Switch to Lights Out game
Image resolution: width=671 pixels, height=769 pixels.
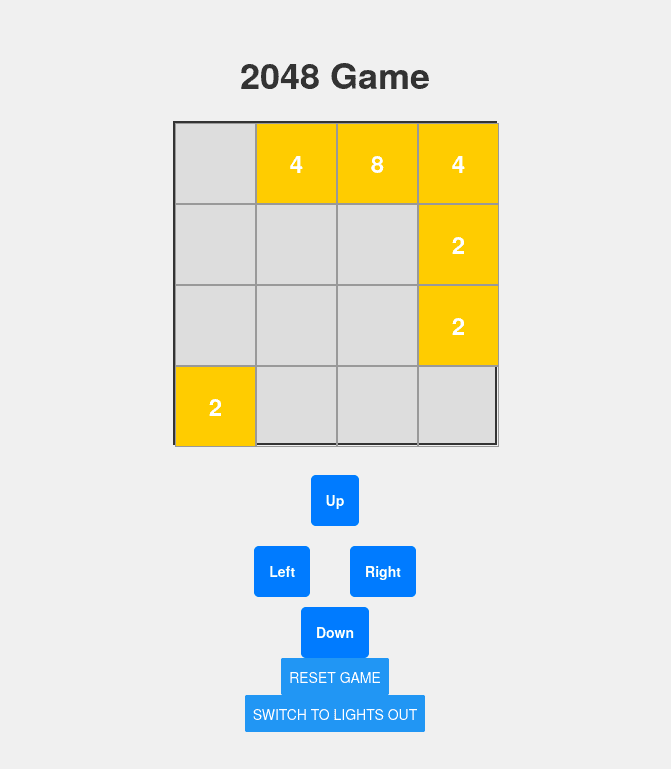tap(335, 714)
